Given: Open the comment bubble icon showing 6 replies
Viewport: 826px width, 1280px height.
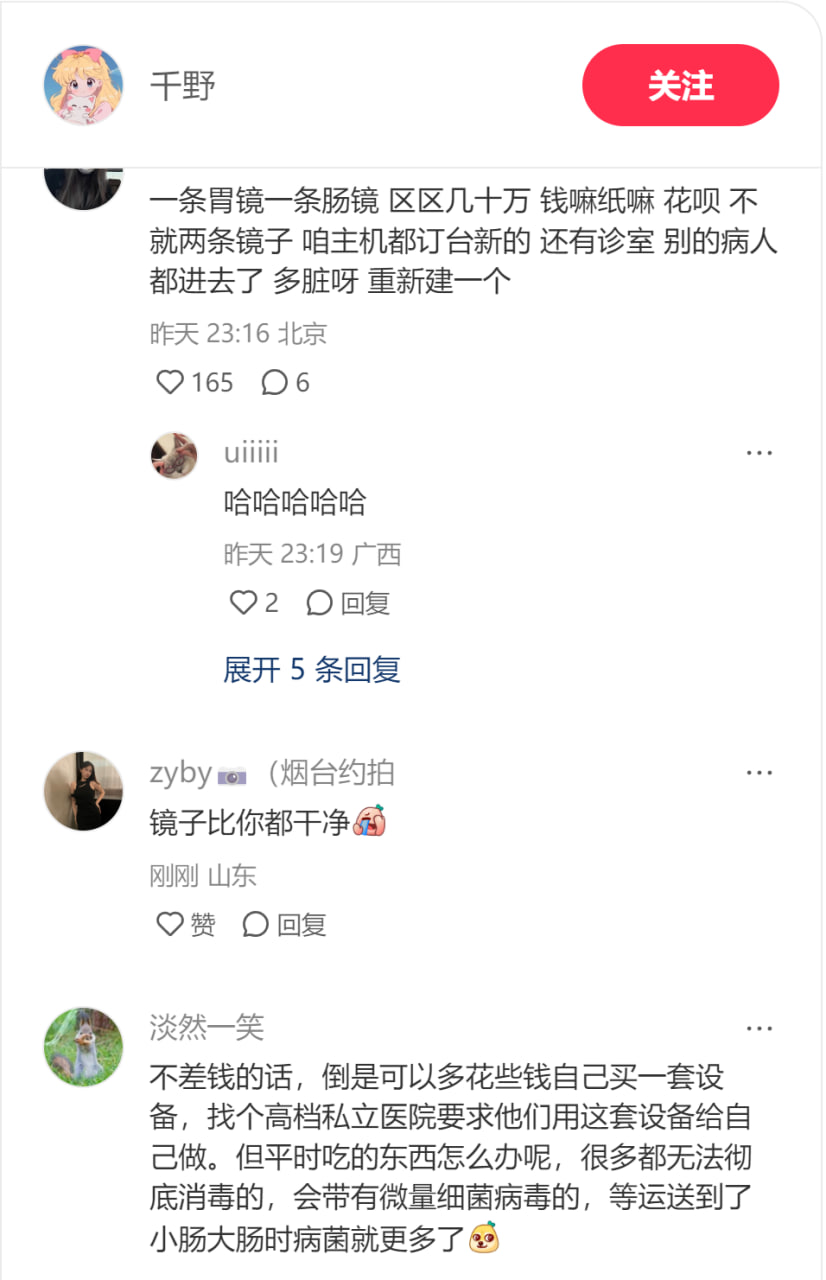Looking at the screenshot, I should [x=277, y=382].
